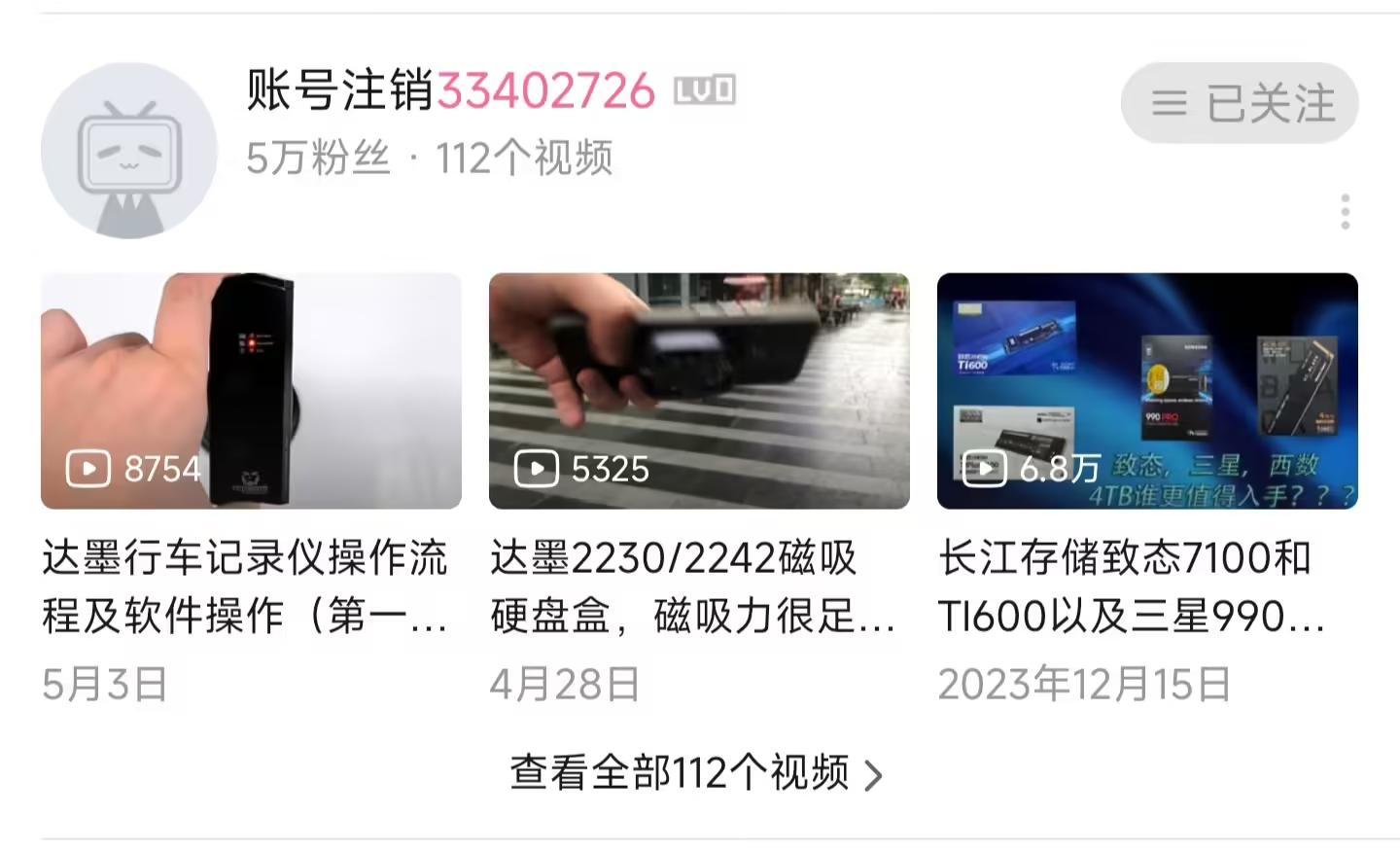Image resolution: width=1400 pixels, height=851 pixels.
Task: Open the three-dot overflow menu
Action: (x=1345, y=212)
